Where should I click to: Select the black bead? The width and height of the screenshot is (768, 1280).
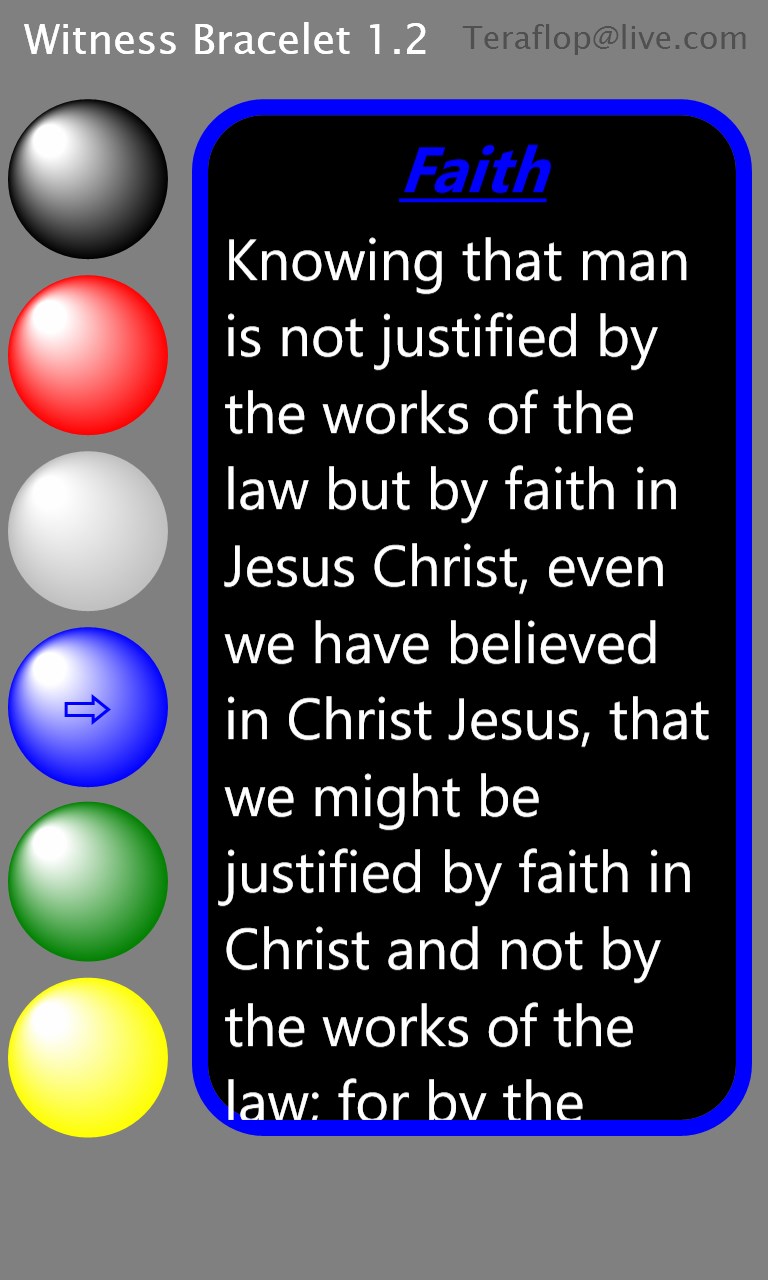click(x=88, y=179)
